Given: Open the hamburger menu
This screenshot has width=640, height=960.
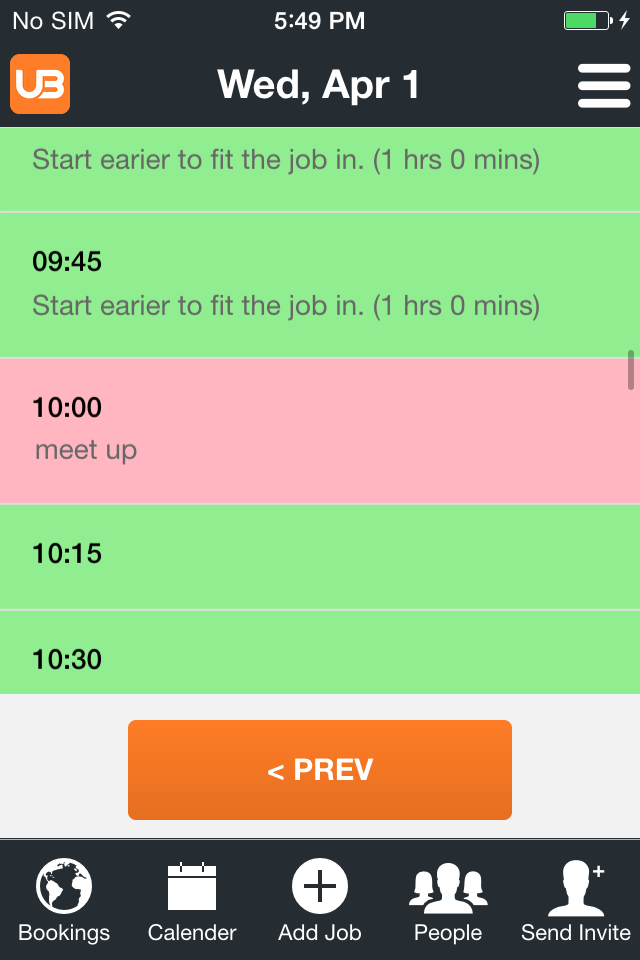Looking at the screenshot, I should point(604,85).
